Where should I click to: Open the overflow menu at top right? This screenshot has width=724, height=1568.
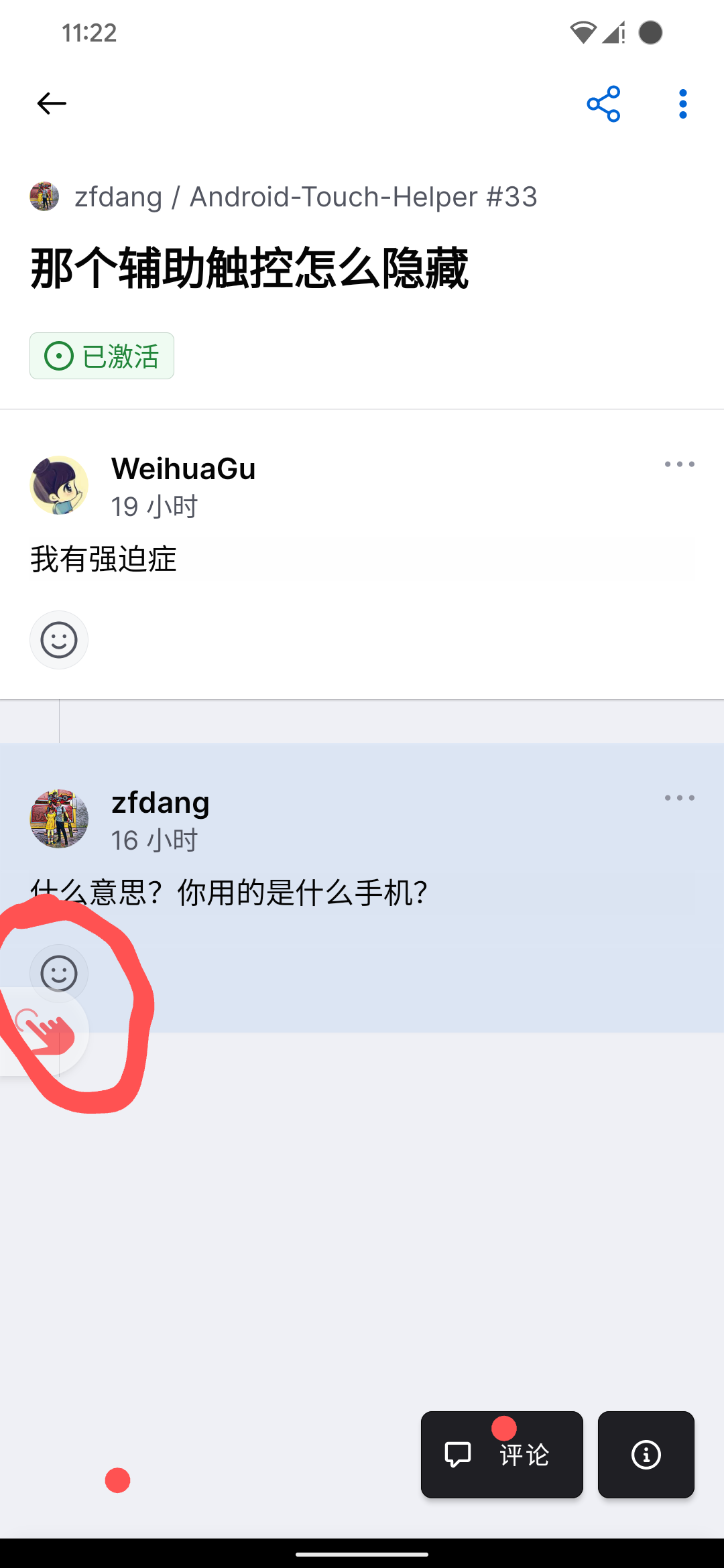pos(682,103)
